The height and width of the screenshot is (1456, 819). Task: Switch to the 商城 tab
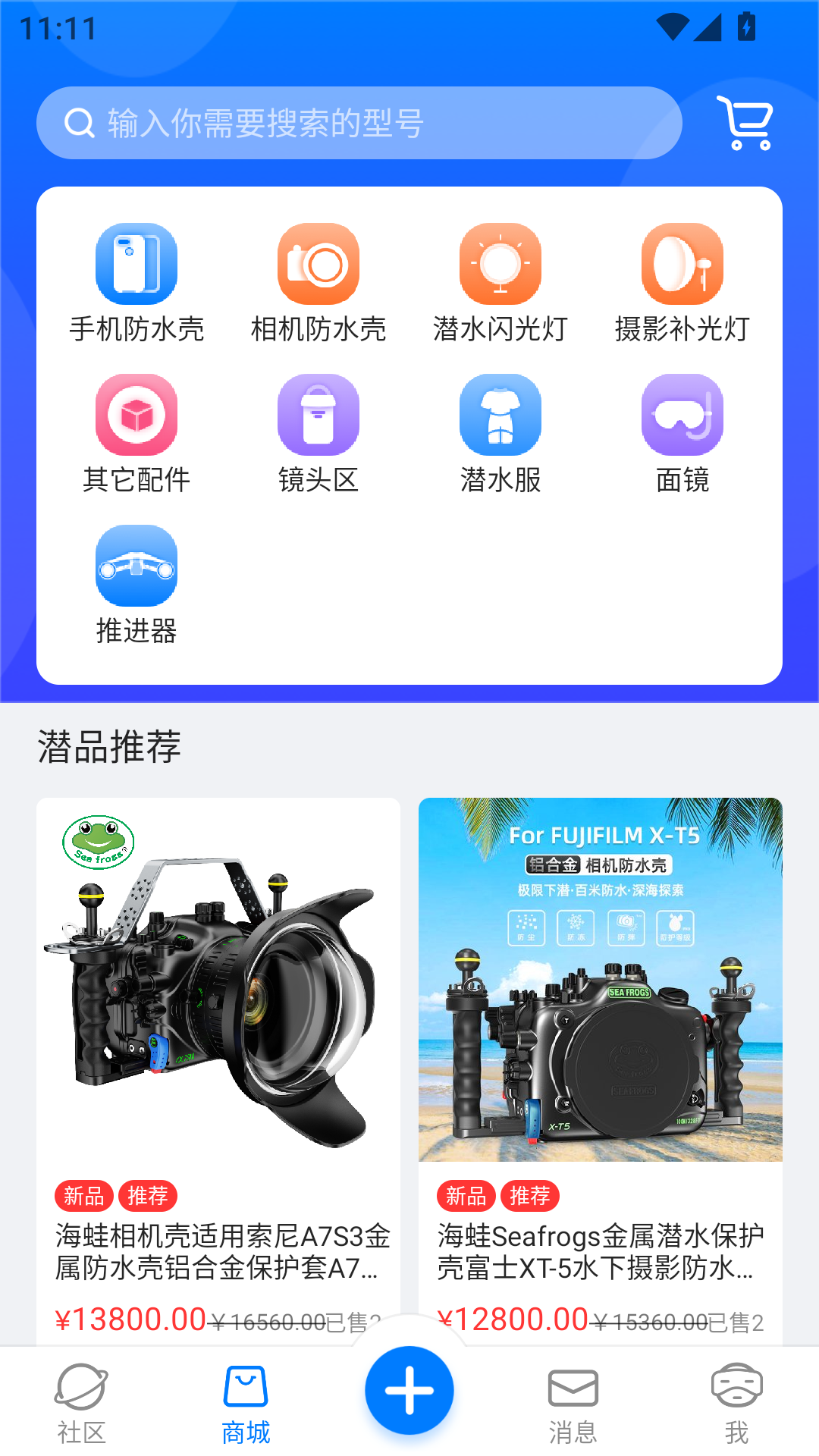[x=246, y=1403]
